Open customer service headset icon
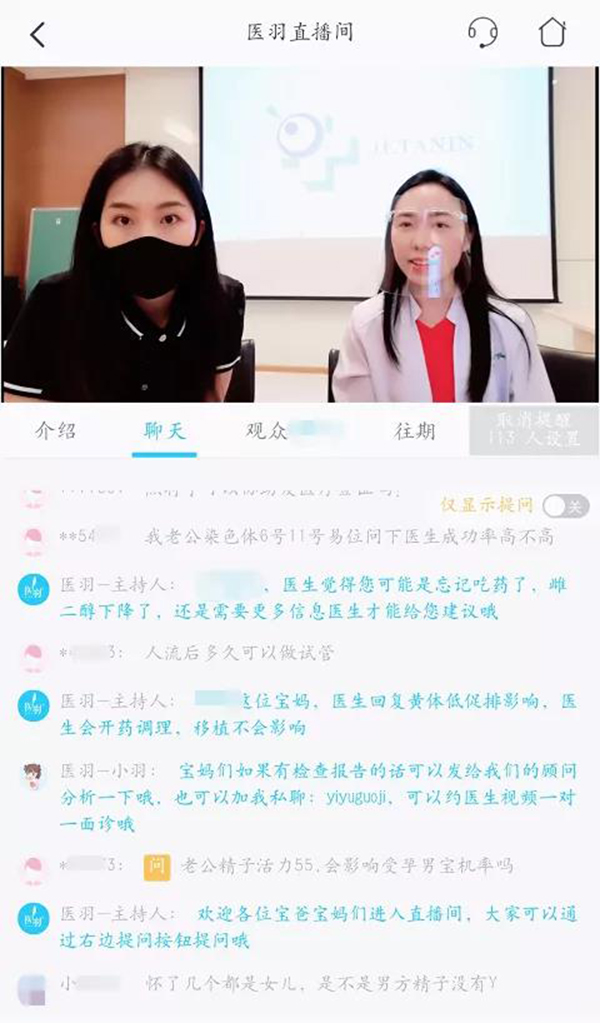Viewport: 600px width, 1023px height. [x=483, y=33]
